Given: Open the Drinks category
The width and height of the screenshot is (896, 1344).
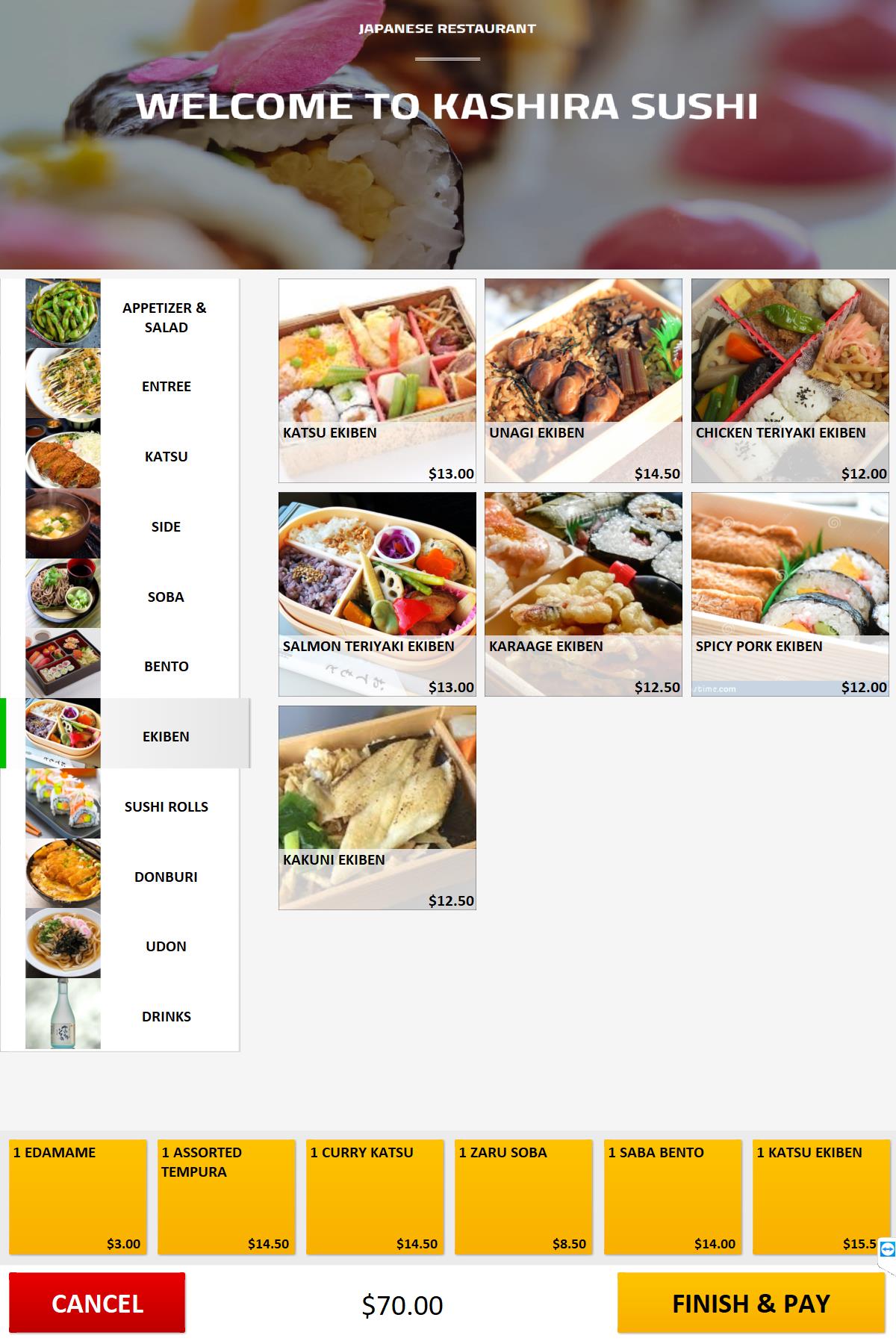Looking at the screenshot, I should click(132, 1016).
